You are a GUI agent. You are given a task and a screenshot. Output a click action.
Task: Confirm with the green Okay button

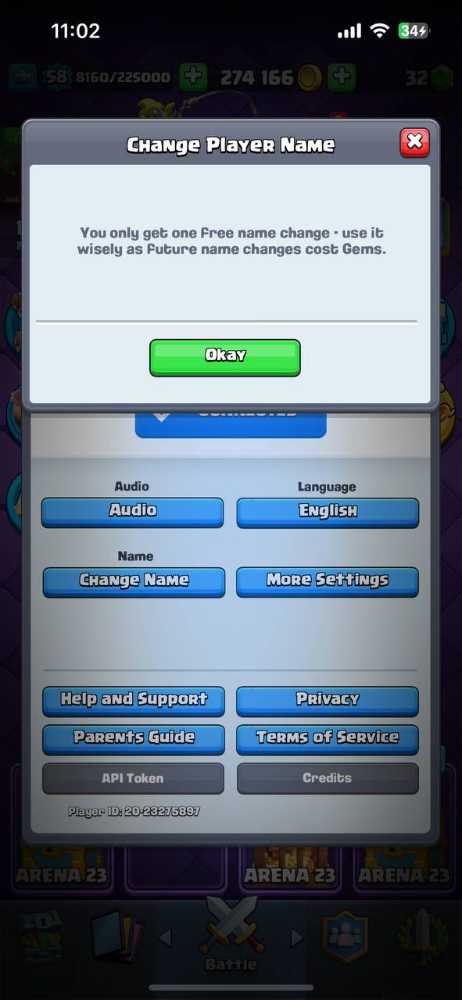coord(225,357)
